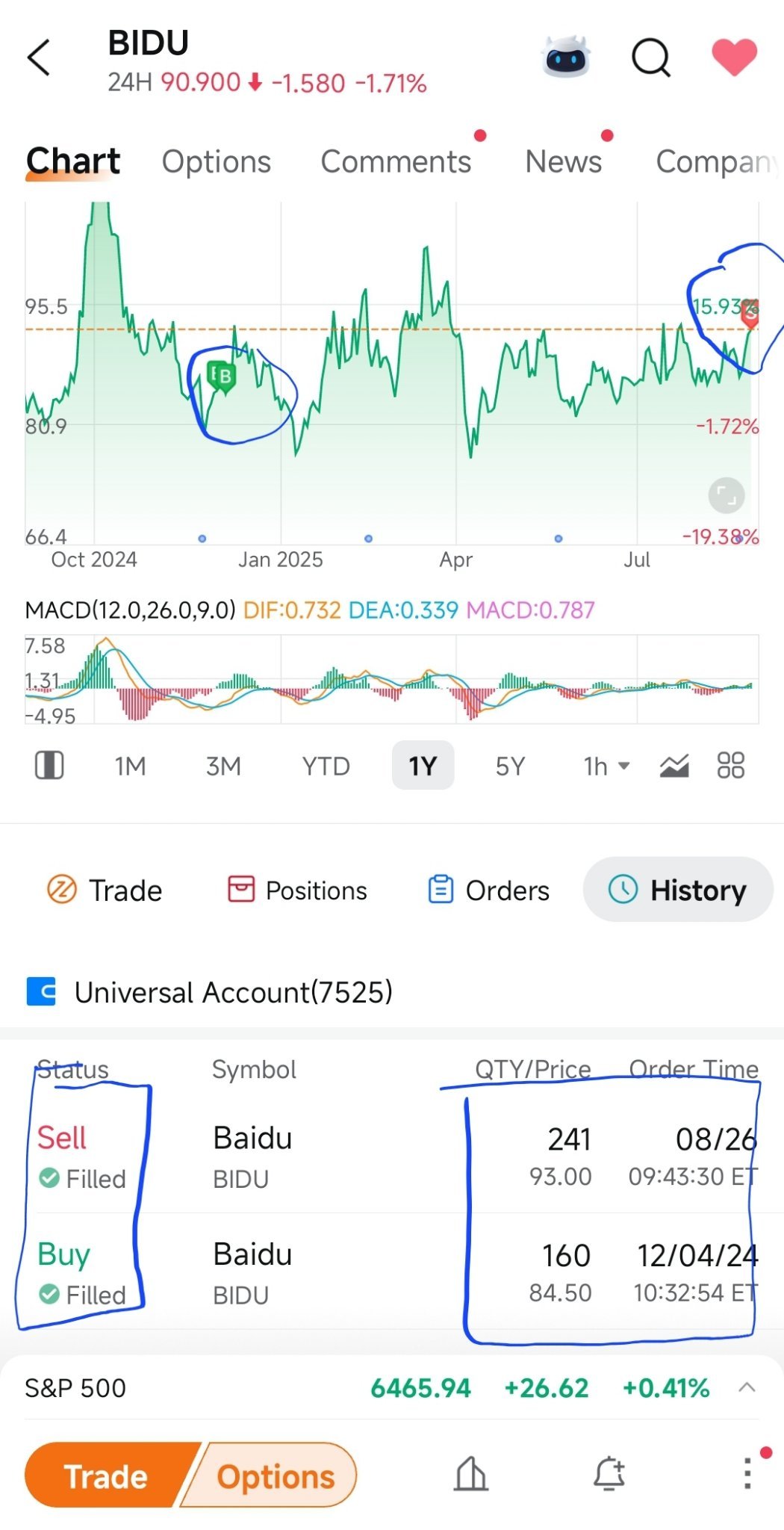The width and height of the screenshot is (784, 1530).
Task: Switch to the News tab
Action: point(563,161)
